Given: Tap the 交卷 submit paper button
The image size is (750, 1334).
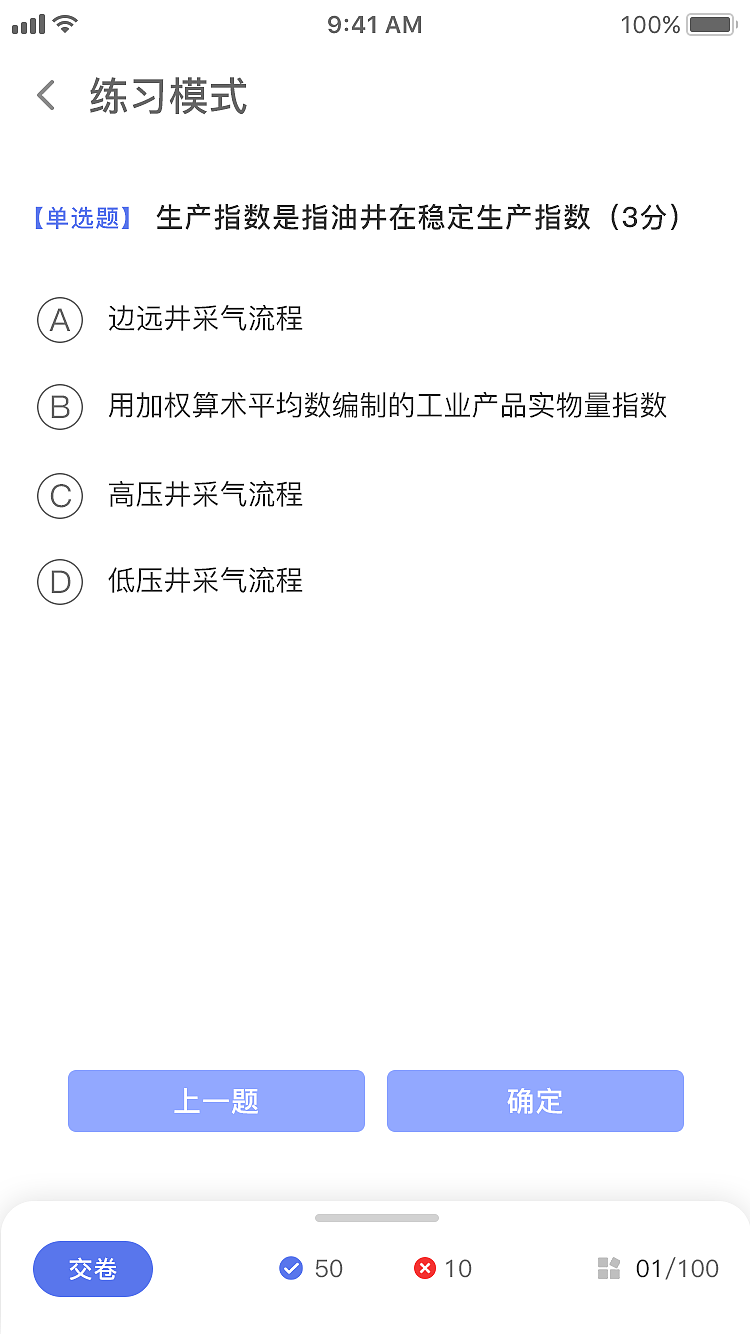Looking at the screenshot, I should [x=92, y=1268].
